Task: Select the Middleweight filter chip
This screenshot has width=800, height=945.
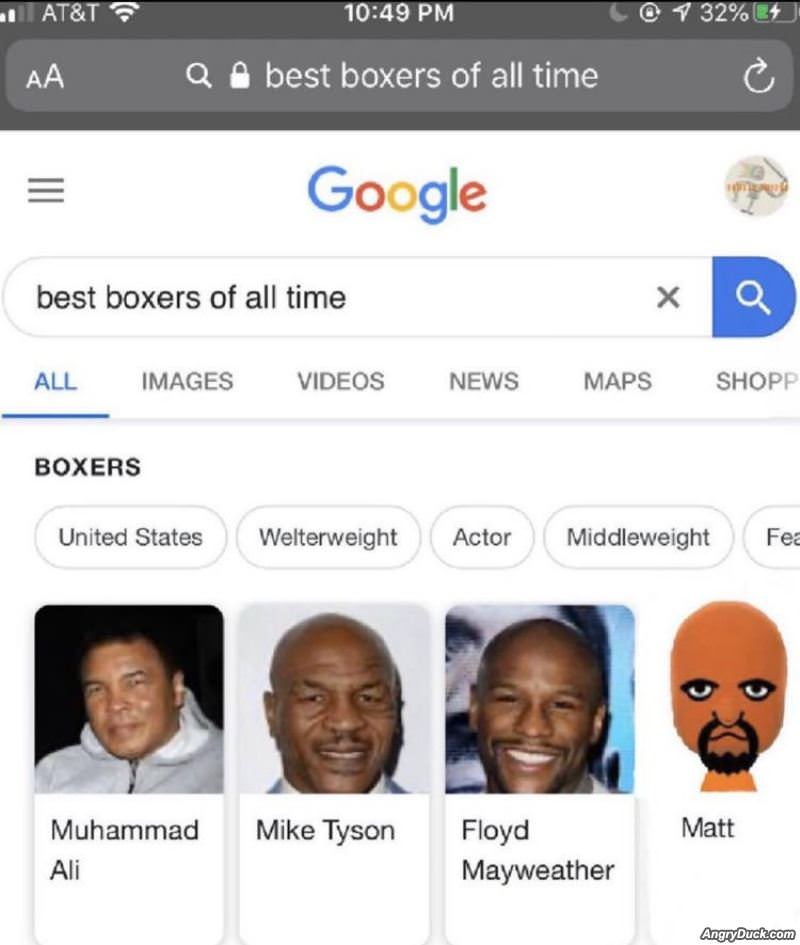Action: point(638,537)
